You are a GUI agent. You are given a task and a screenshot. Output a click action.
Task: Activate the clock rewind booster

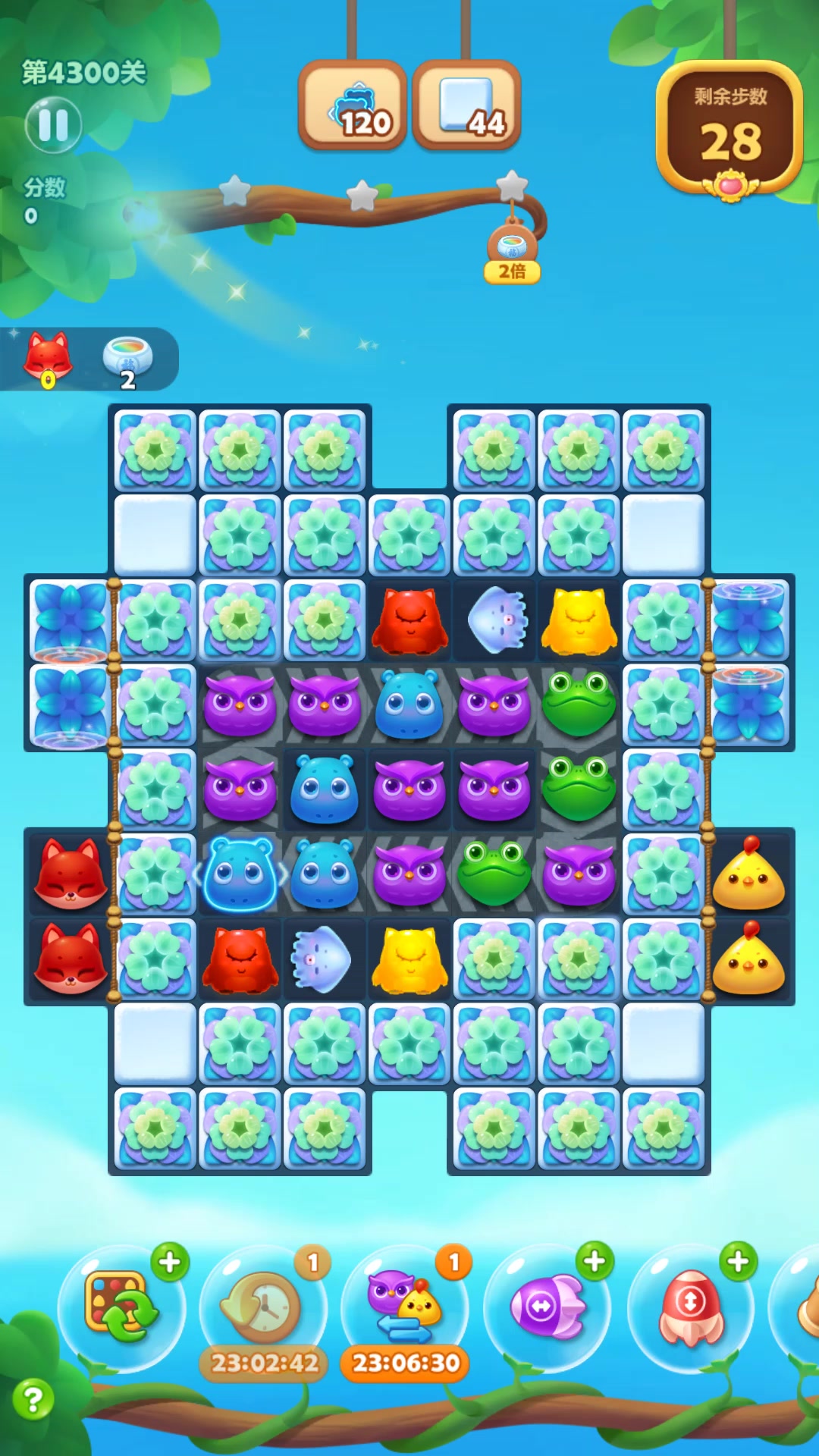pyautogui.click(x=262, y=1307)
